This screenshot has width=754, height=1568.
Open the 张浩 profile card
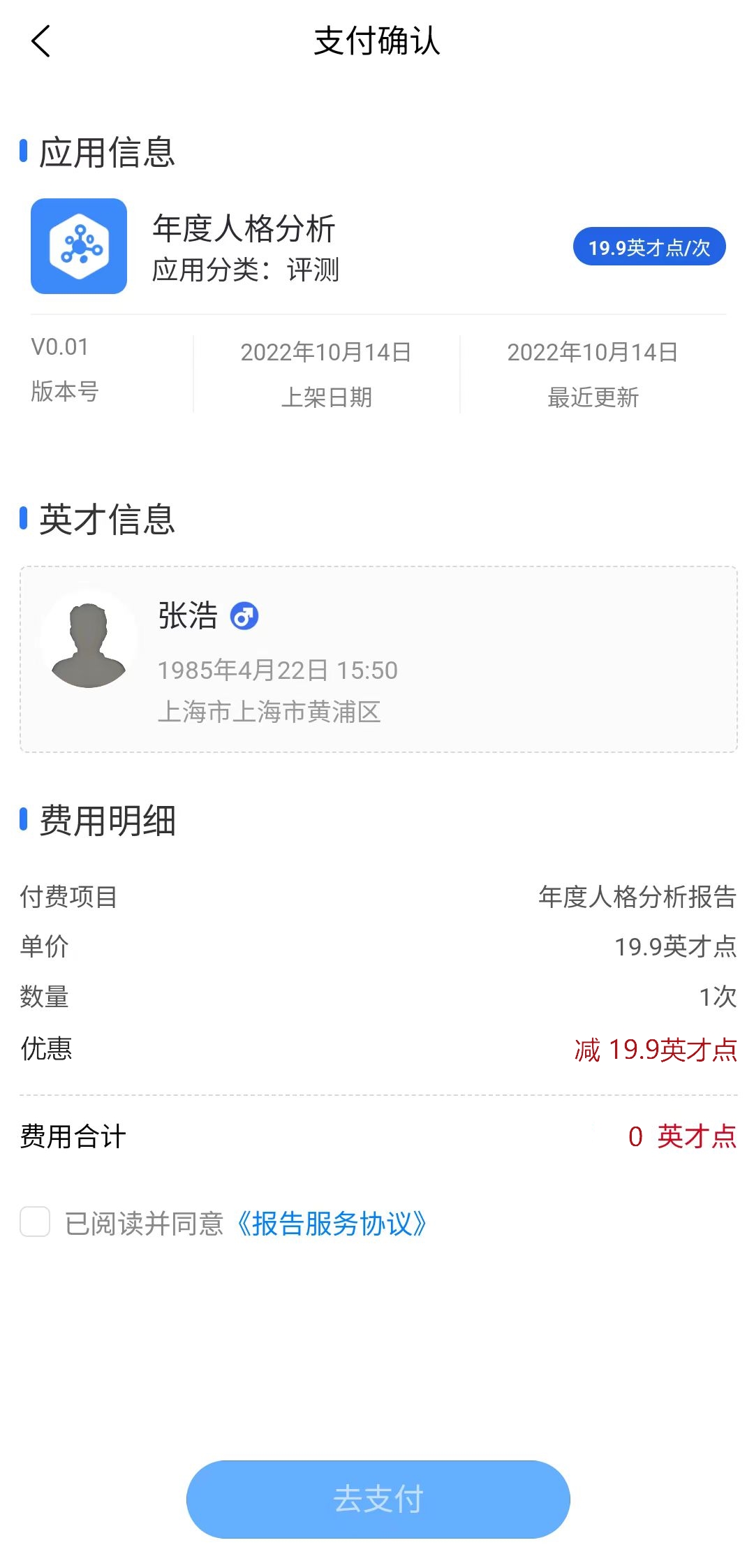tap(378, 659)
